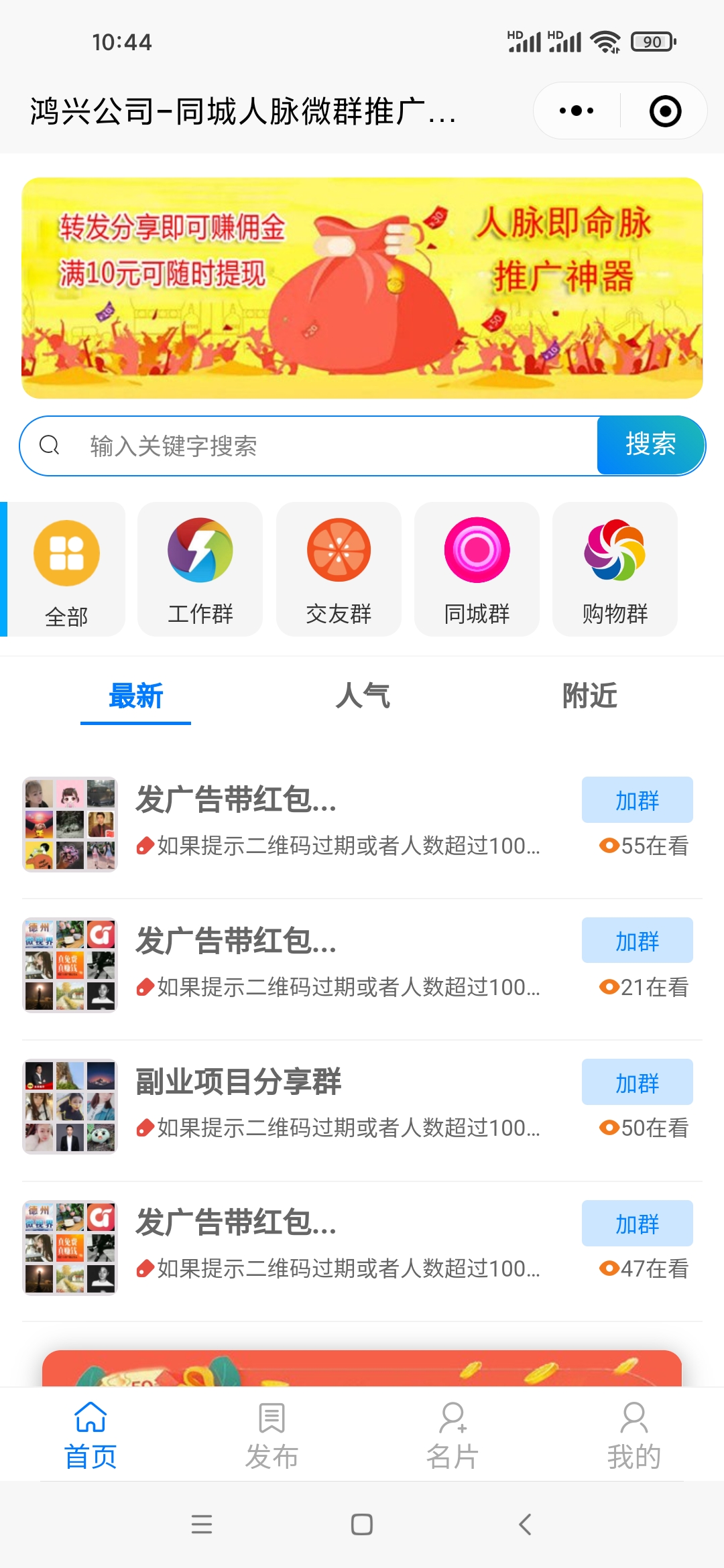The height and width of the screenshot is (1568, 724).
Task: Filter by 工作群 category
Action: click(x=200, y=569)
